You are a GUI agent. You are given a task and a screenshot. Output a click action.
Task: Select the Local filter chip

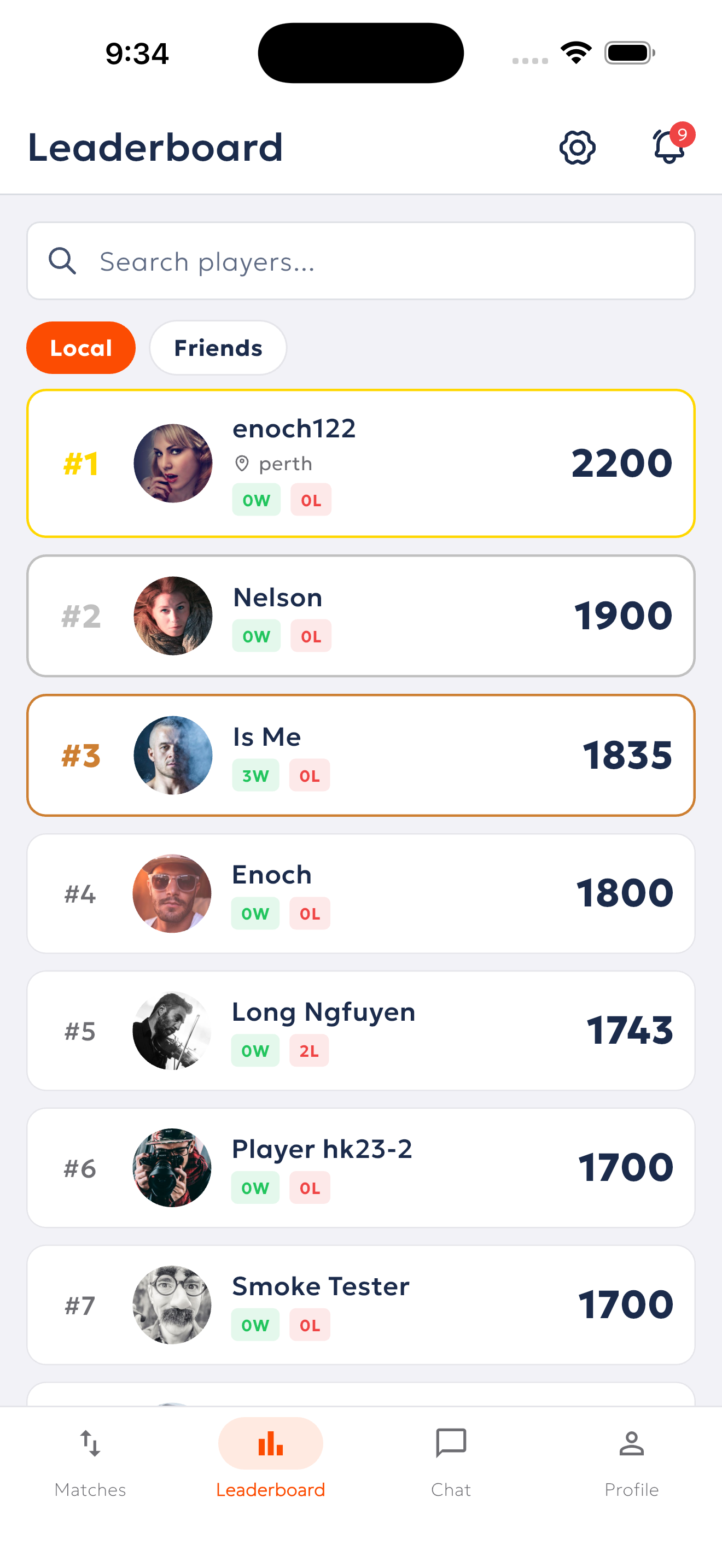(81, 348)
